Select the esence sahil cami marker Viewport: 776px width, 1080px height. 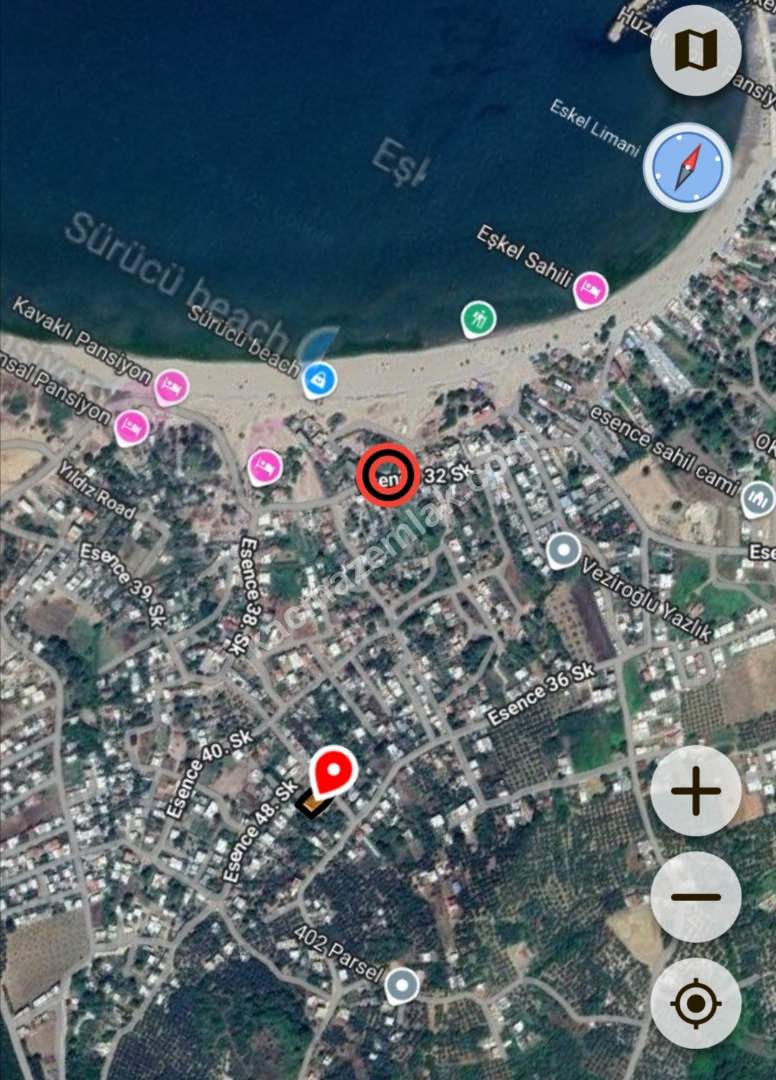coord(757,496)
